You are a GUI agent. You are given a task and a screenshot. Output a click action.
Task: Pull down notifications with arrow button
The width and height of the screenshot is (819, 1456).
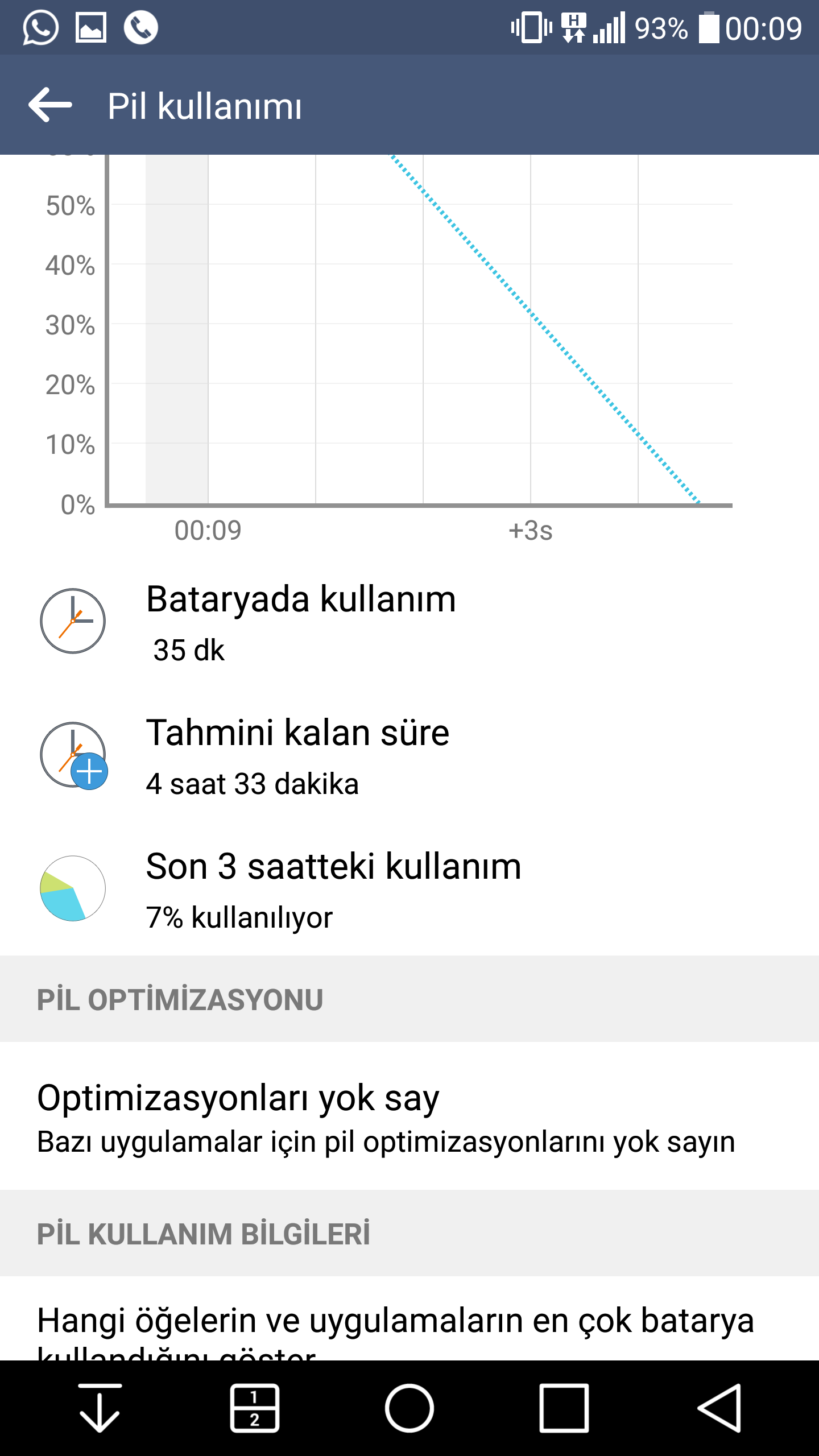(x=100, y=1408)
